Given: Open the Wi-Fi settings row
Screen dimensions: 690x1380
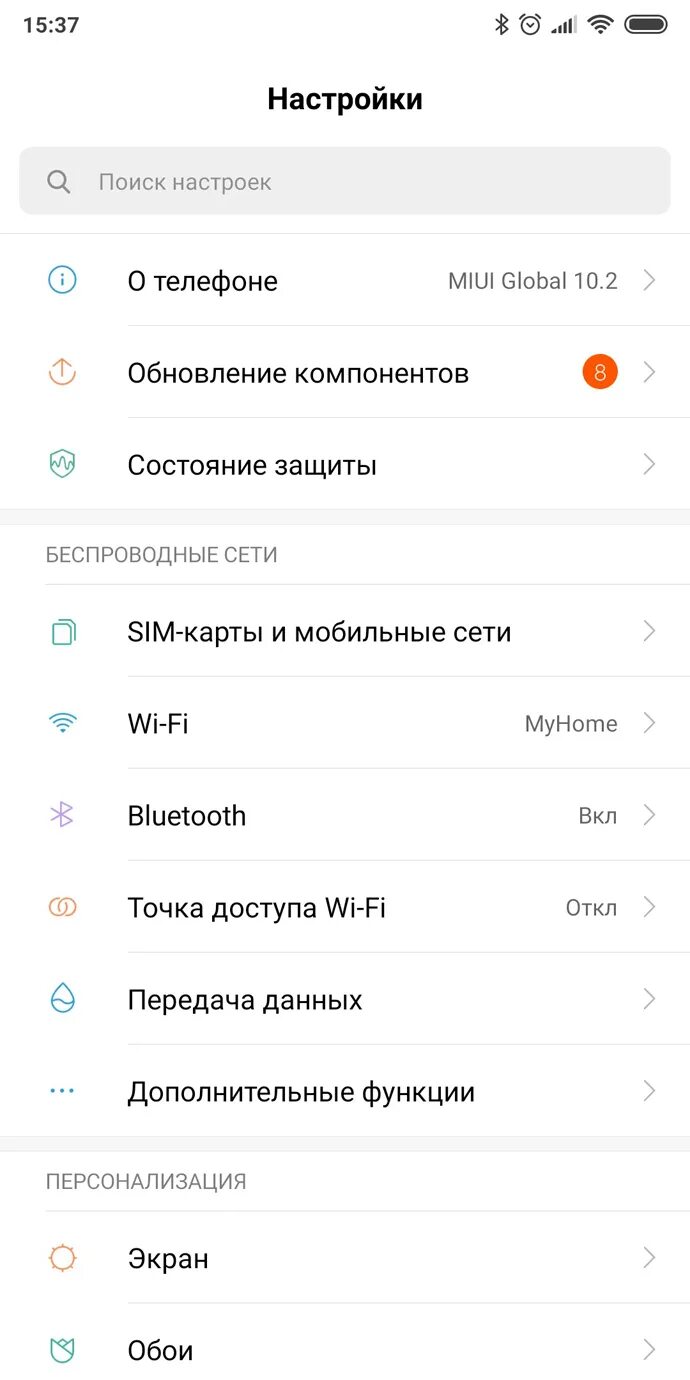Looking at the screenshot, I should tap(344, 723).
